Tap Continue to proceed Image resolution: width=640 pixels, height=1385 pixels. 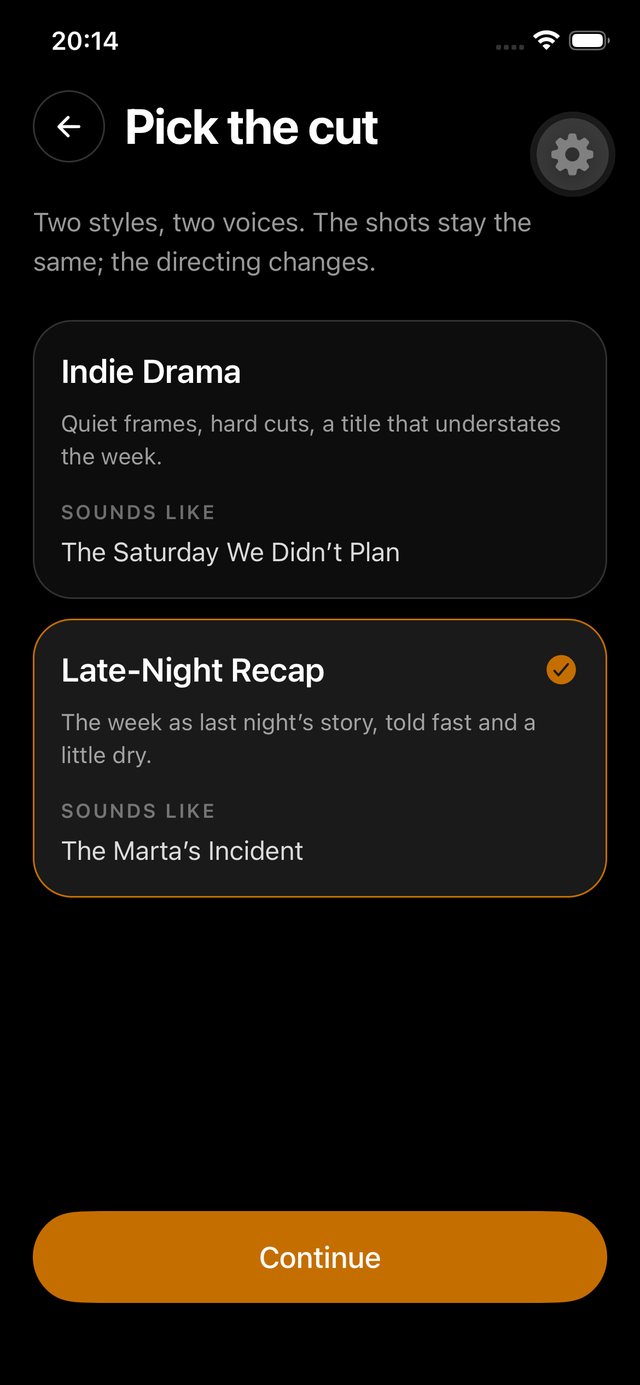320,1257
